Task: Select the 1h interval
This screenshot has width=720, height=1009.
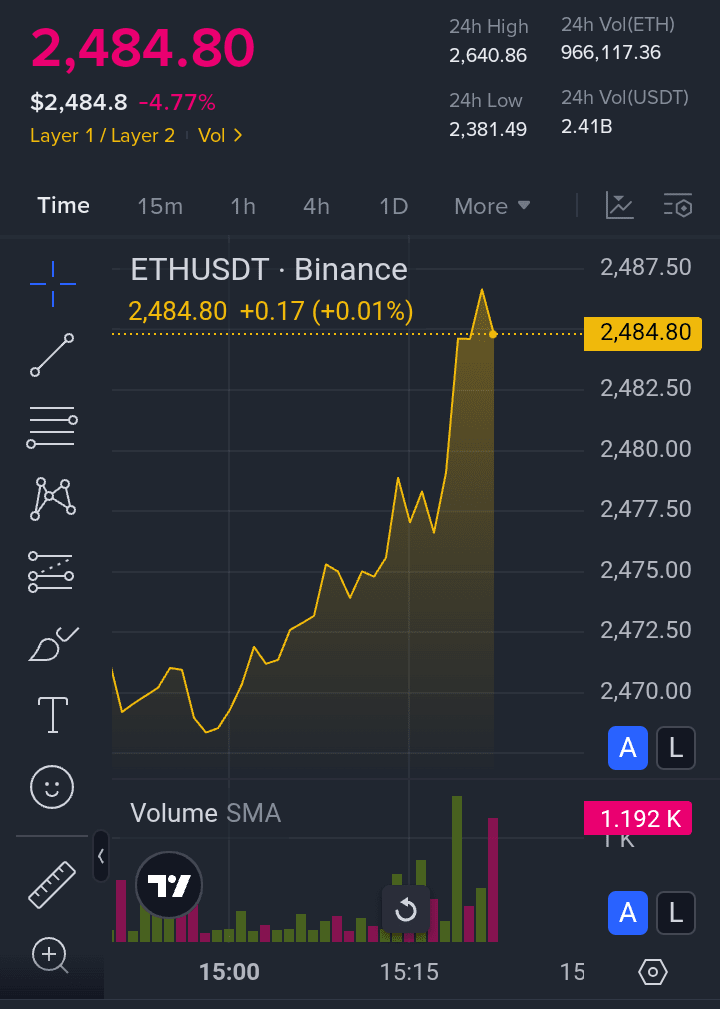Action: pyautogui.click(x=243, y=206)
